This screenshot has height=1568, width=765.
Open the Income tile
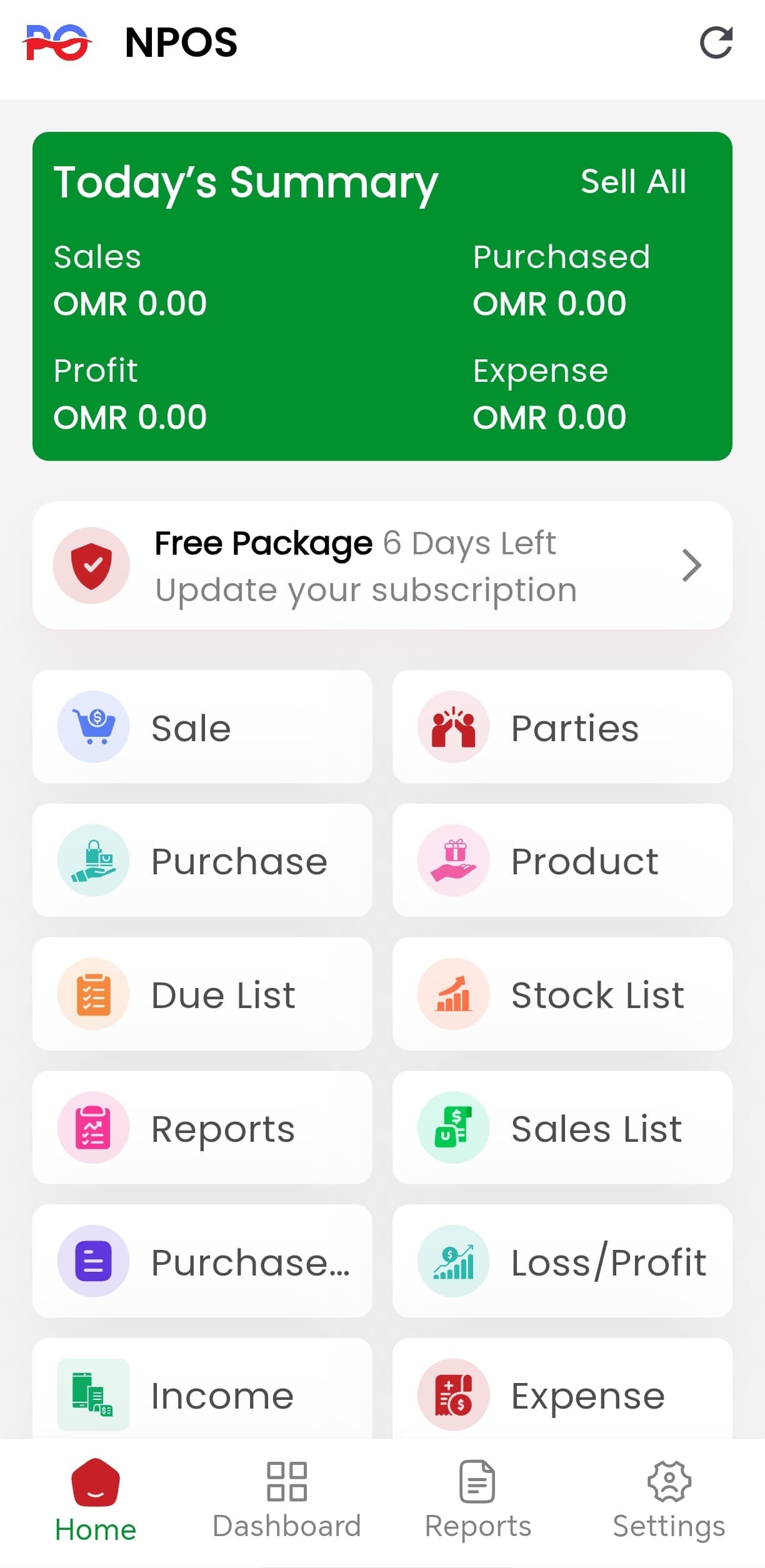click(x=202, y=1392)
